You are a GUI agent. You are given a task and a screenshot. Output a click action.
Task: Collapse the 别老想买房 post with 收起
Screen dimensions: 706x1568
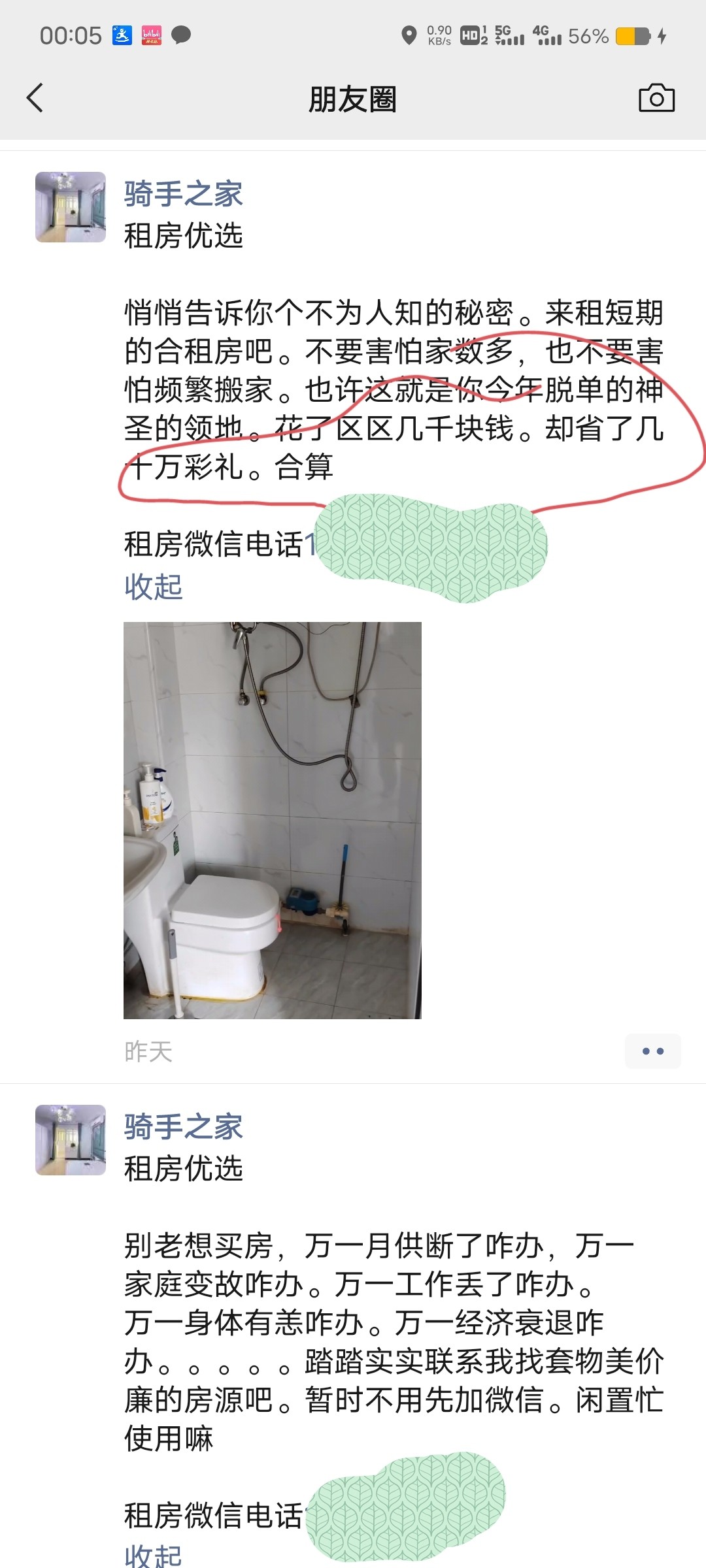[x=154, y=1555]
